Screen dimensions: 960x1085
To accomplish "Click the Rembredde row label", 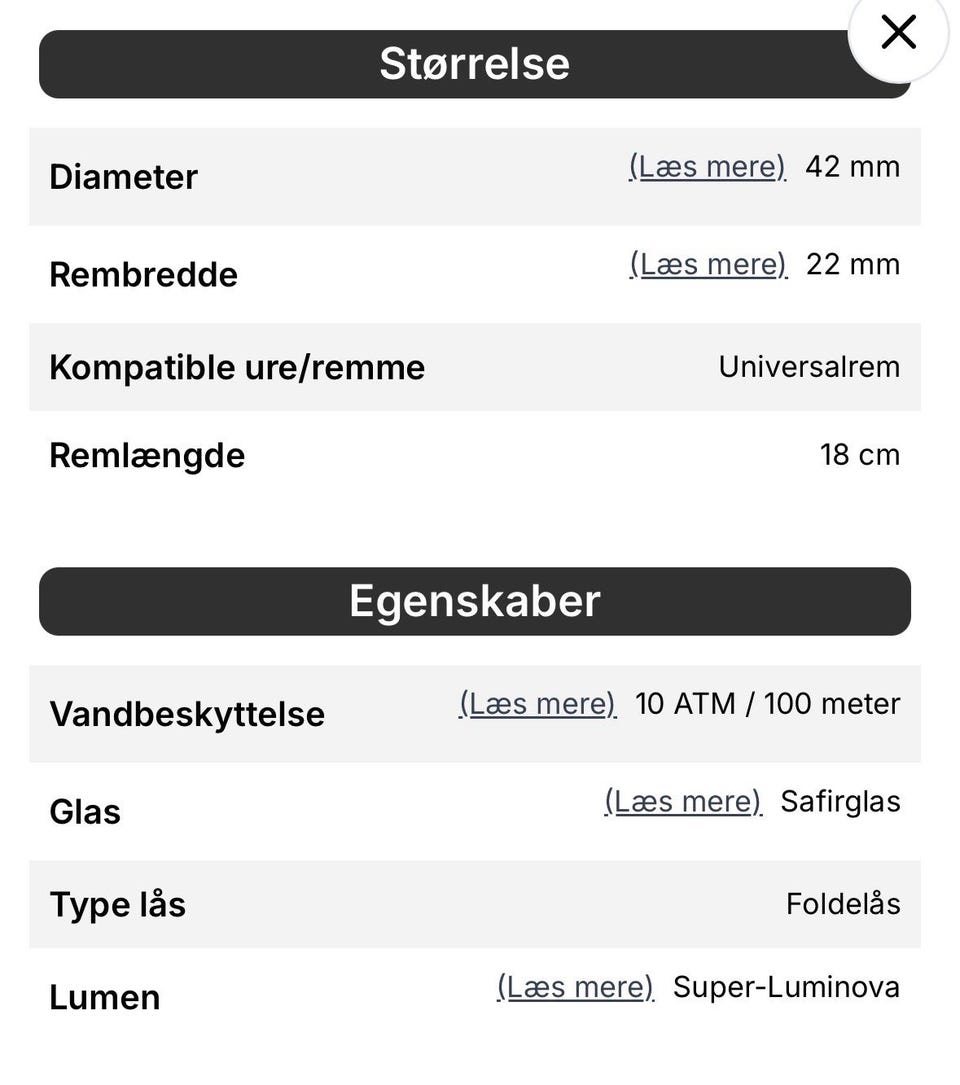I will (x=143, y=274).
